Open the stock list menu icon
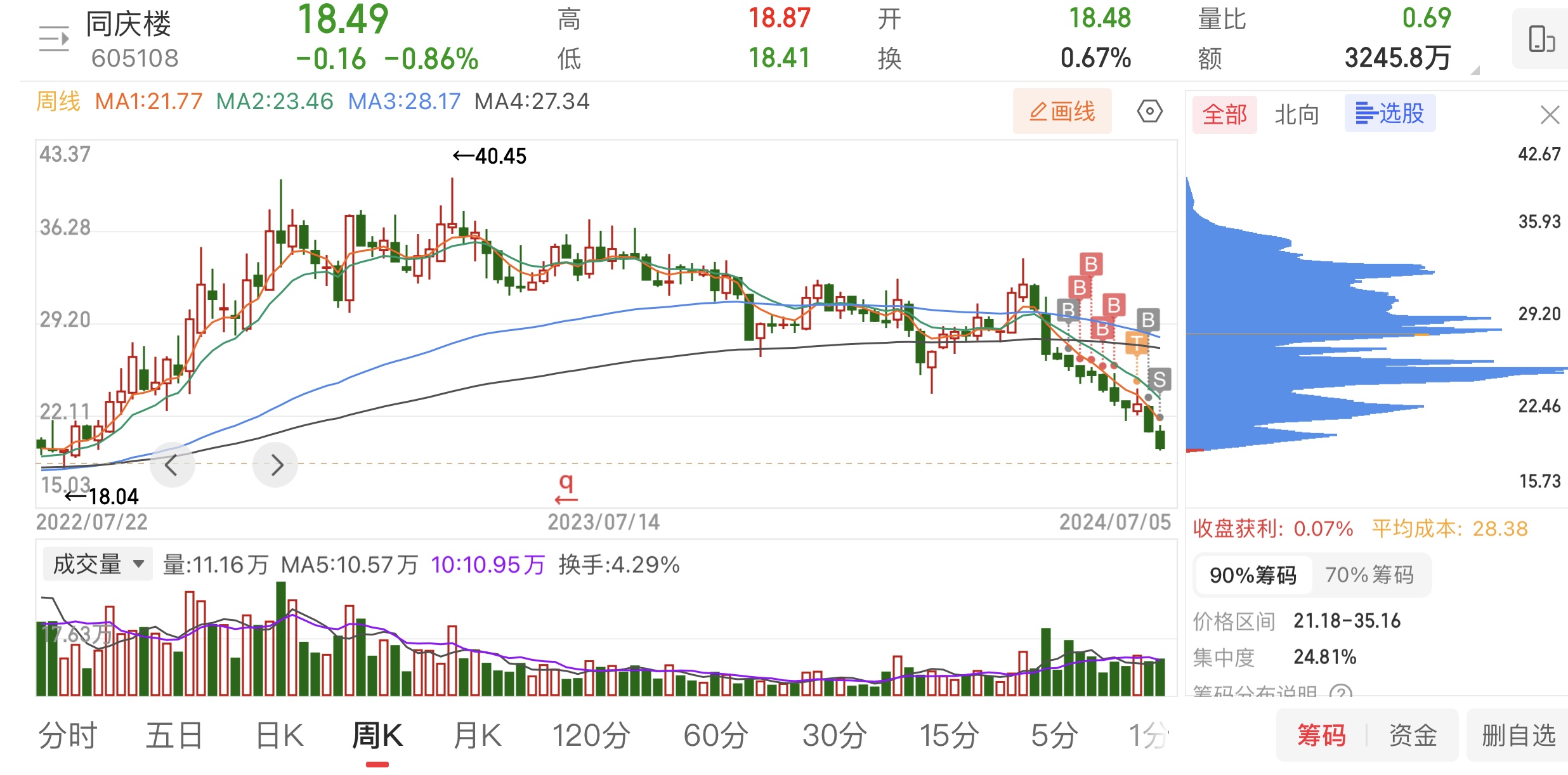1568x775 pixels. pos(53,39)
